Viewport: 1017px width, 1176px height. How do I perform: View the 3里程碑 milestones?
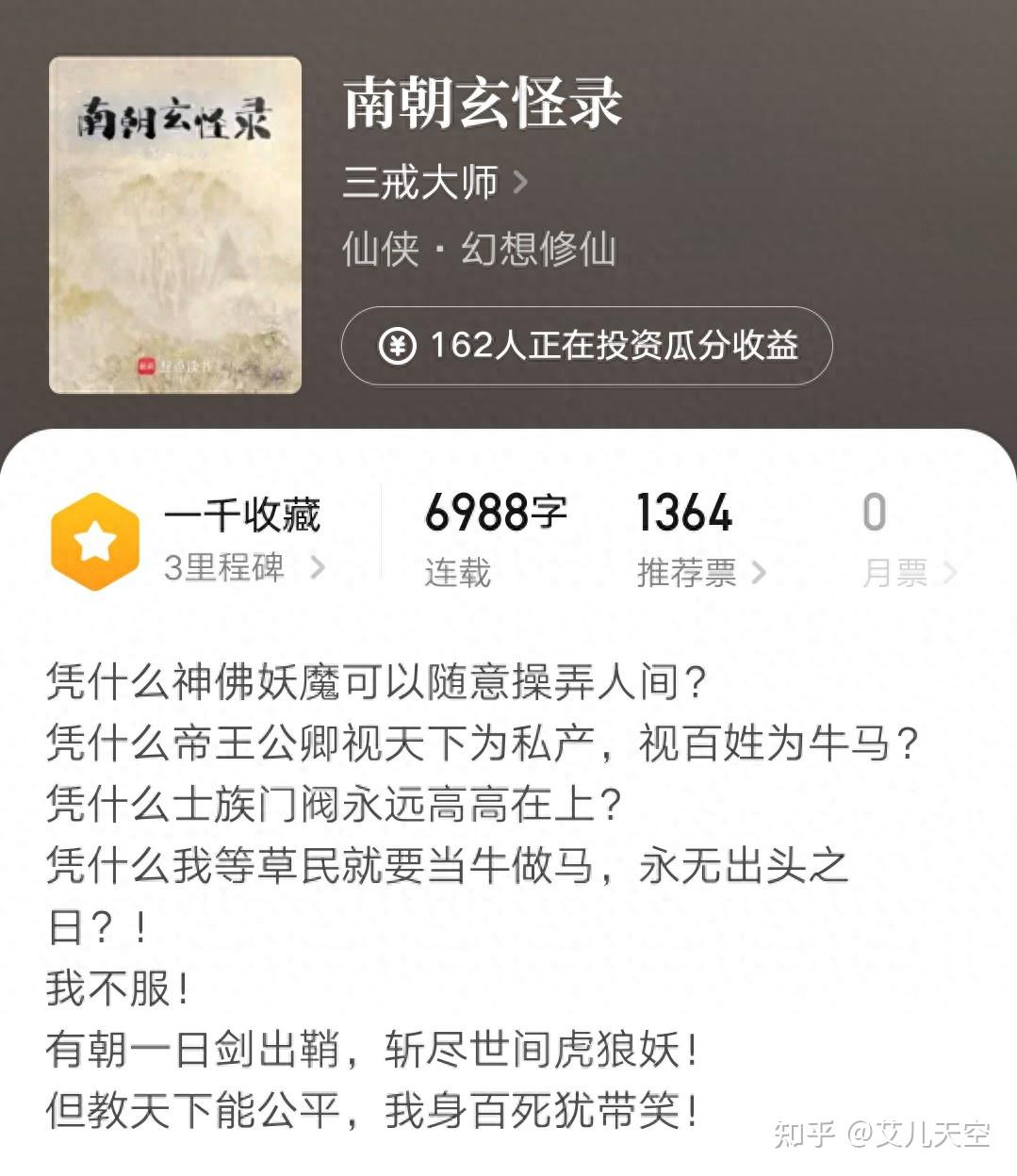point(243,567)
